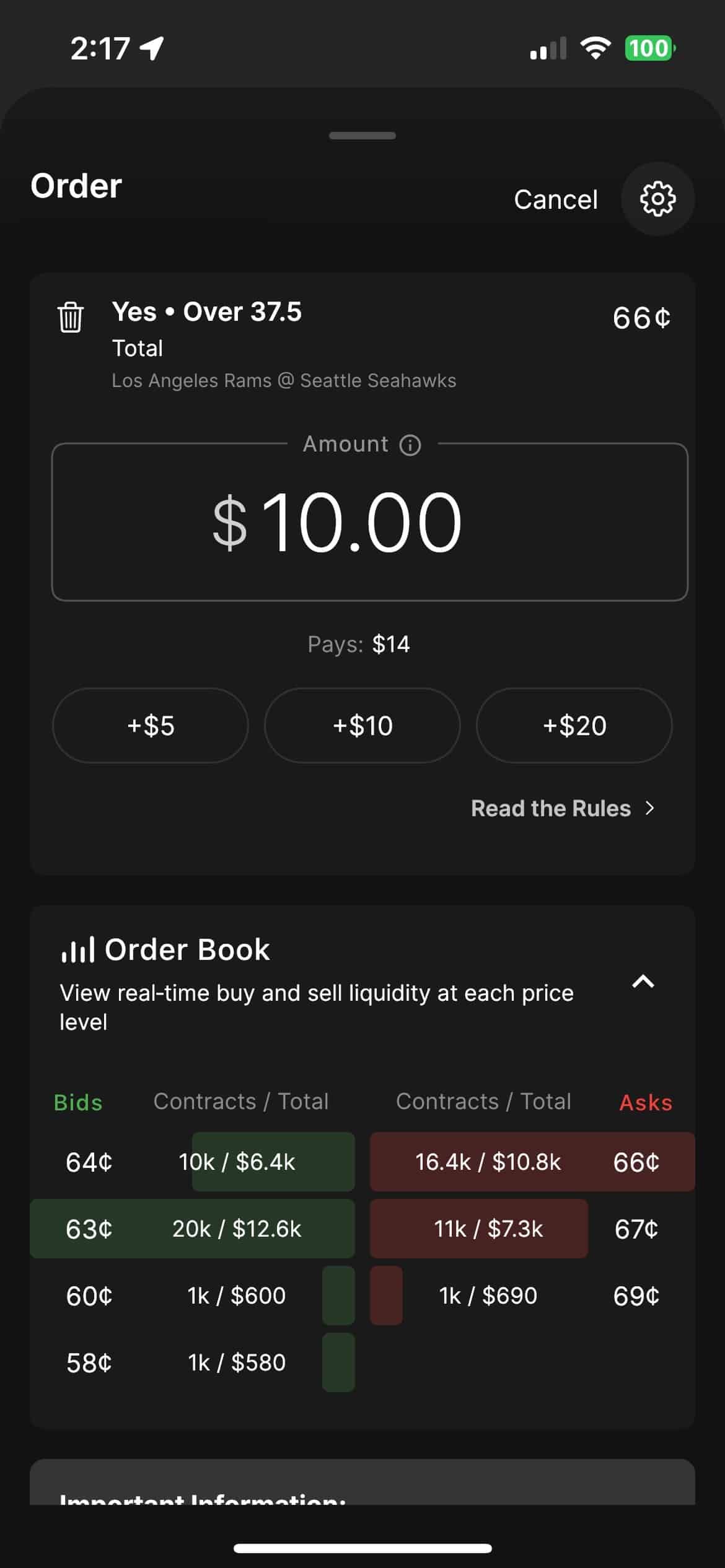Open Read the Rules link
This screenshot has height=1568, width=725.
(562, 808)
